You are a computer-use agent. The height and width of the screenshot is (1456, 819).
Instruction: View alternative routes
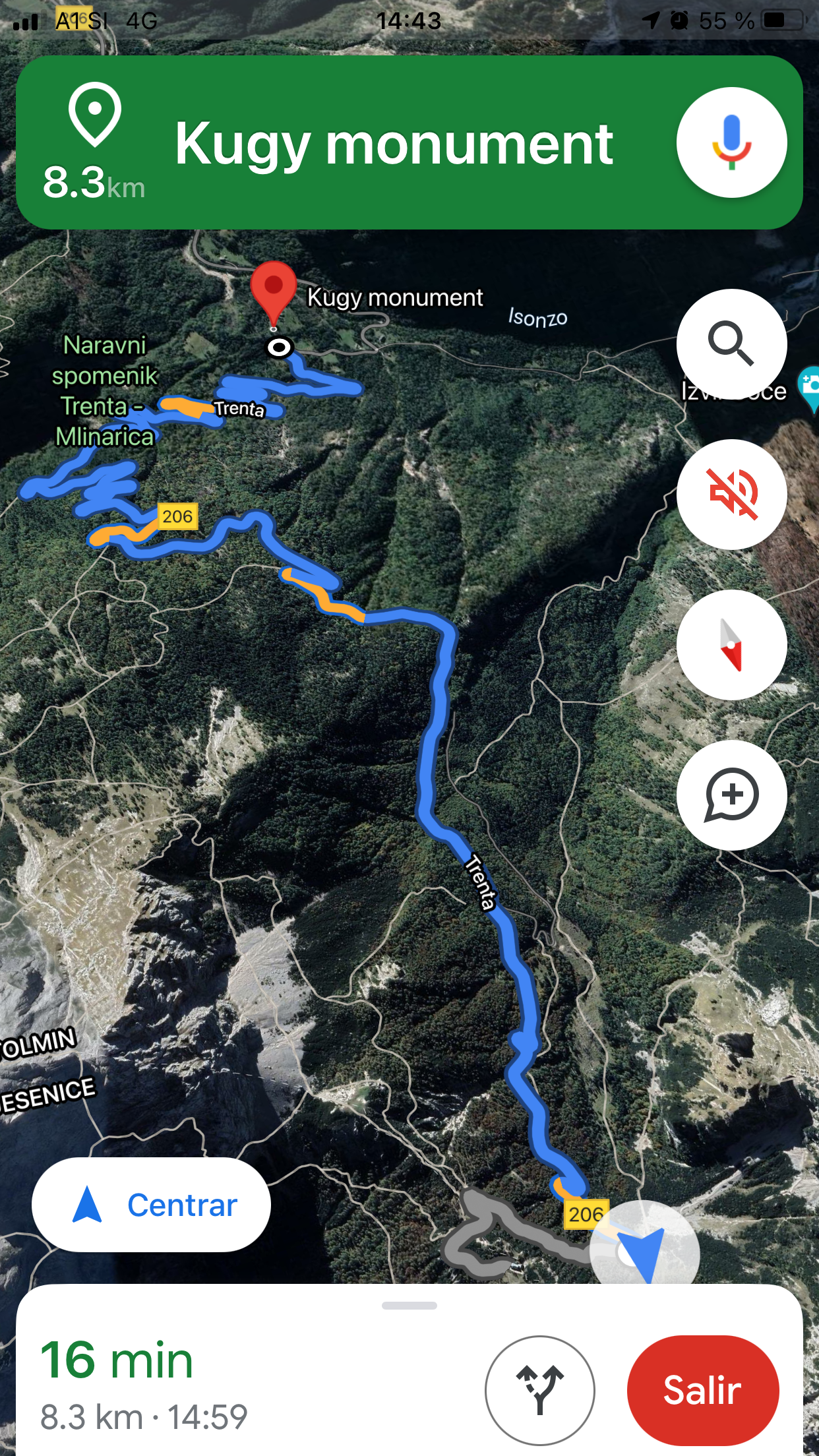pyautogui.click(x=539, y=1390)
